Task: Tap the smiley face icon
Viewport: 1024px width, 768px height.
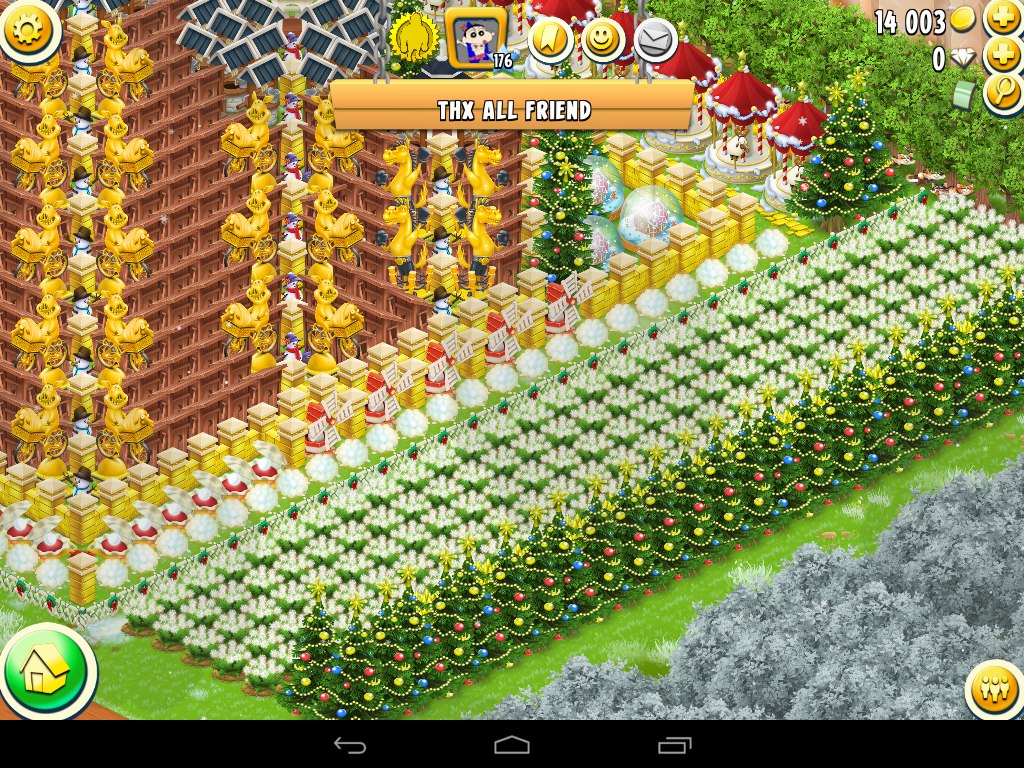Action: pyautogui.click(x=603, y=40)
